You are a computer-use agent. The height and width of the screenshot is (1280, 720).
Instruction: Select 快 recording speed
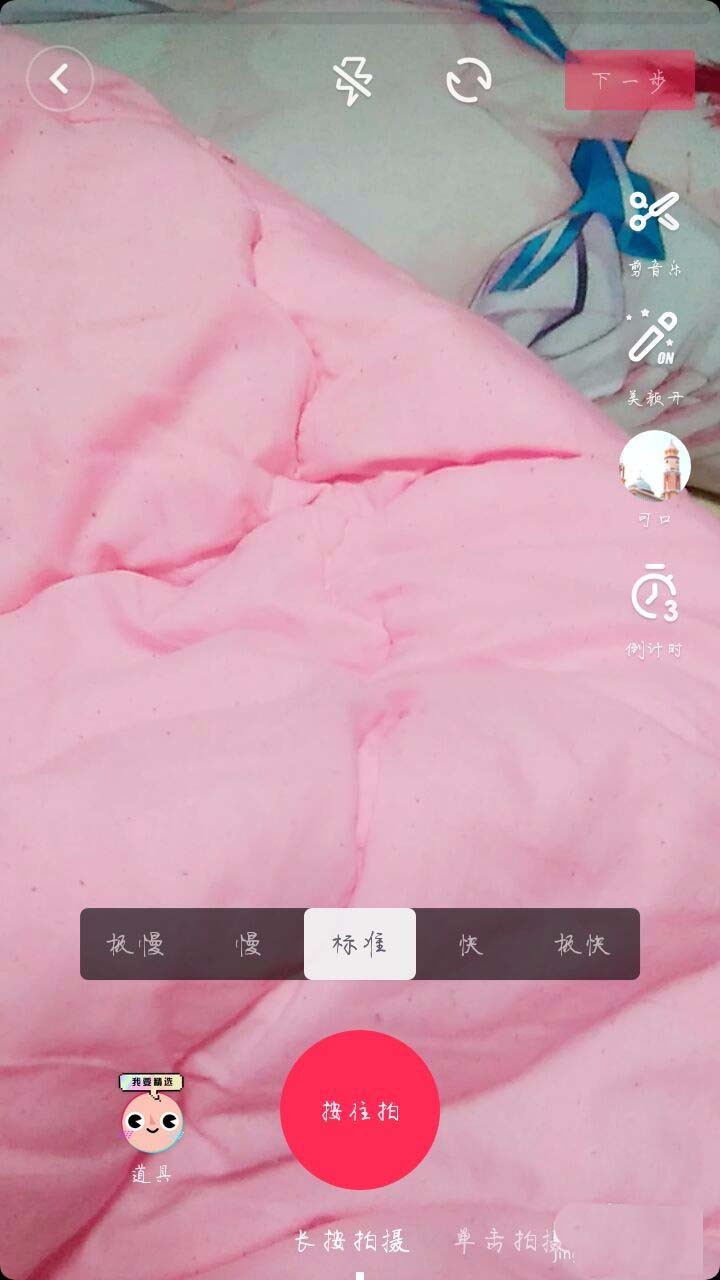pos(471,944)
